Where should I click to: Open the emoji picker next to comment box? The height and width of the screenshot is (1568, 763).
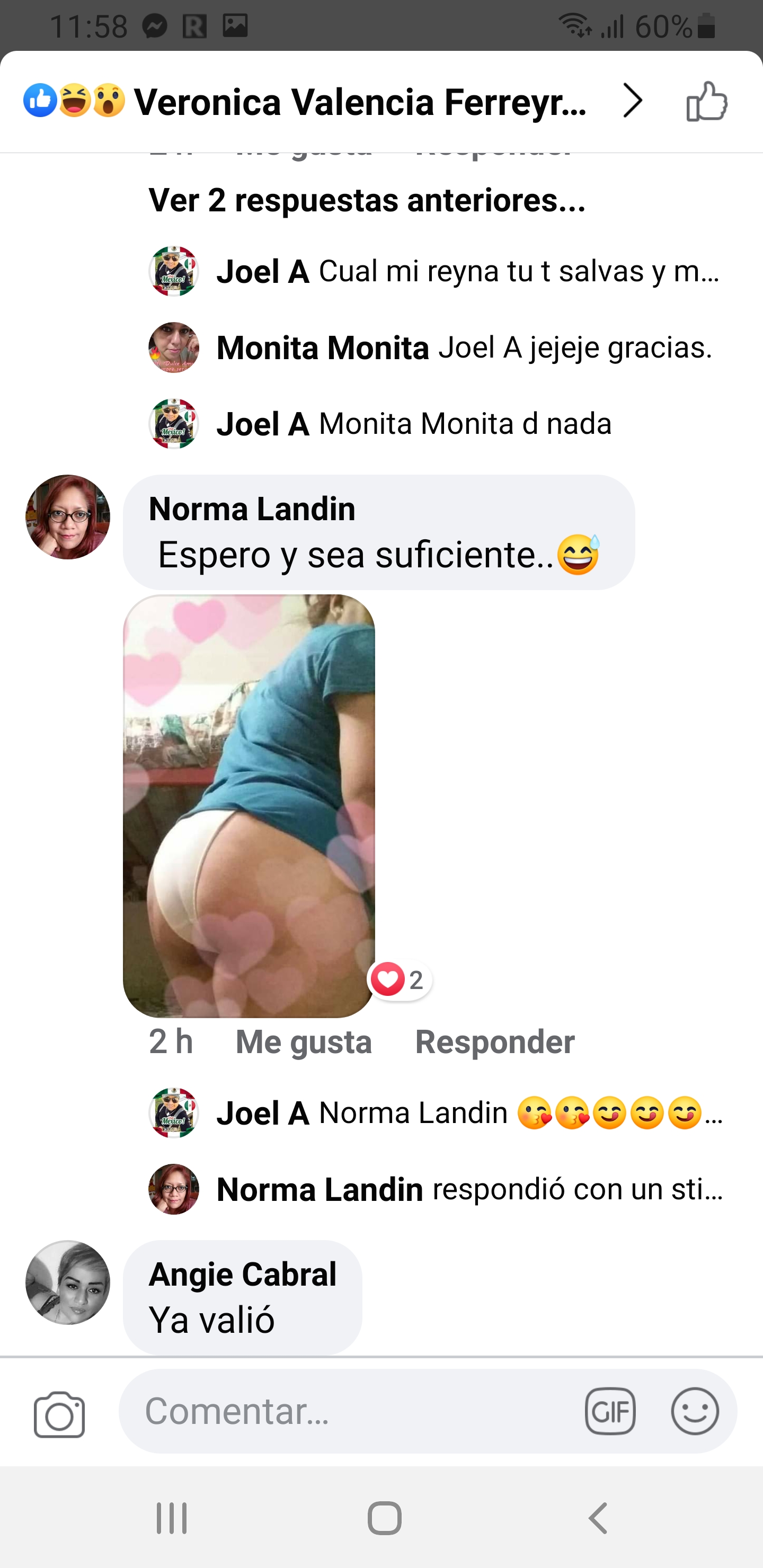[x=695, y=1413]
